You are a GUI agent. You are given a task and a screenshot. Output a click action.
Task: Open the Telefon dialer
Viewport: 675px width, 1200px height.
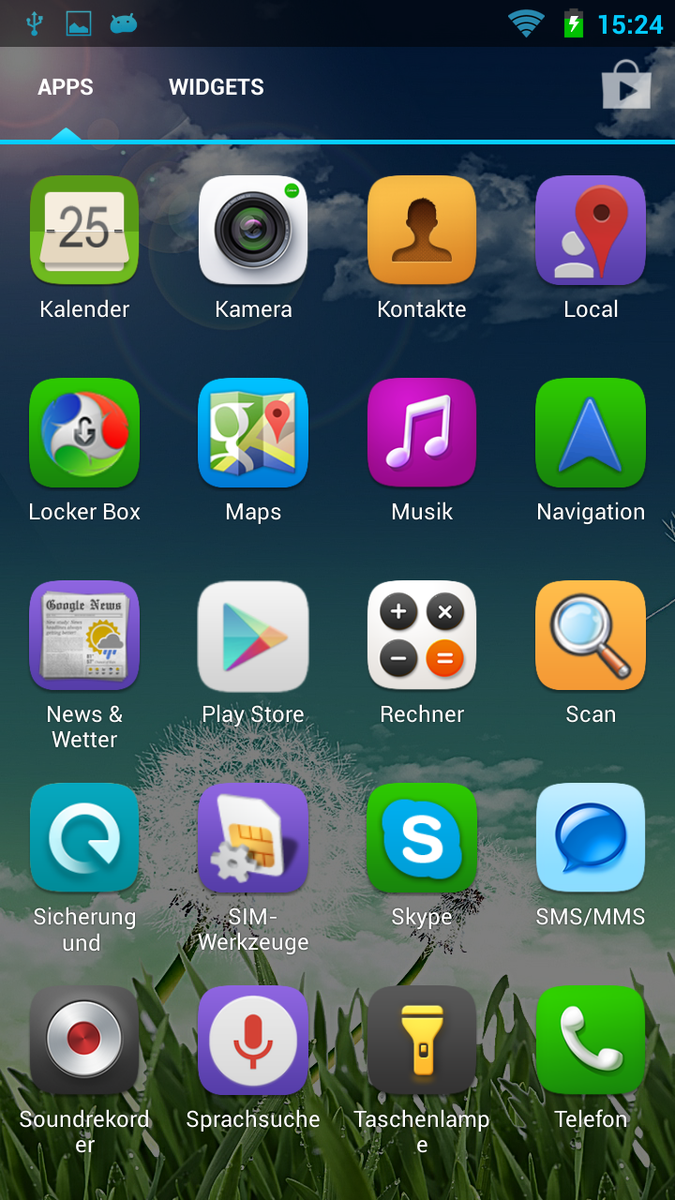pos(590,1040)
